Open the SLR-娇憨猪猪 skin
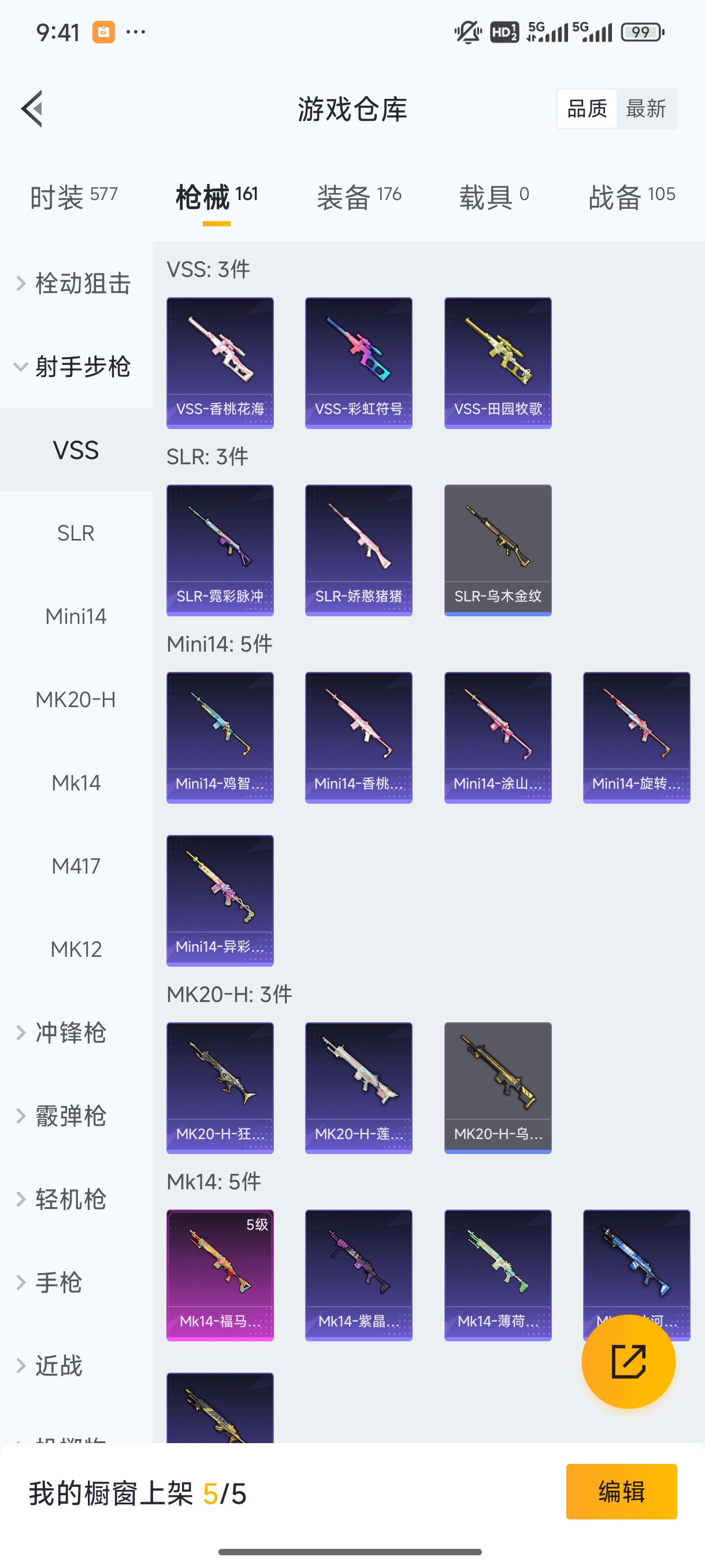 point(358,550)
